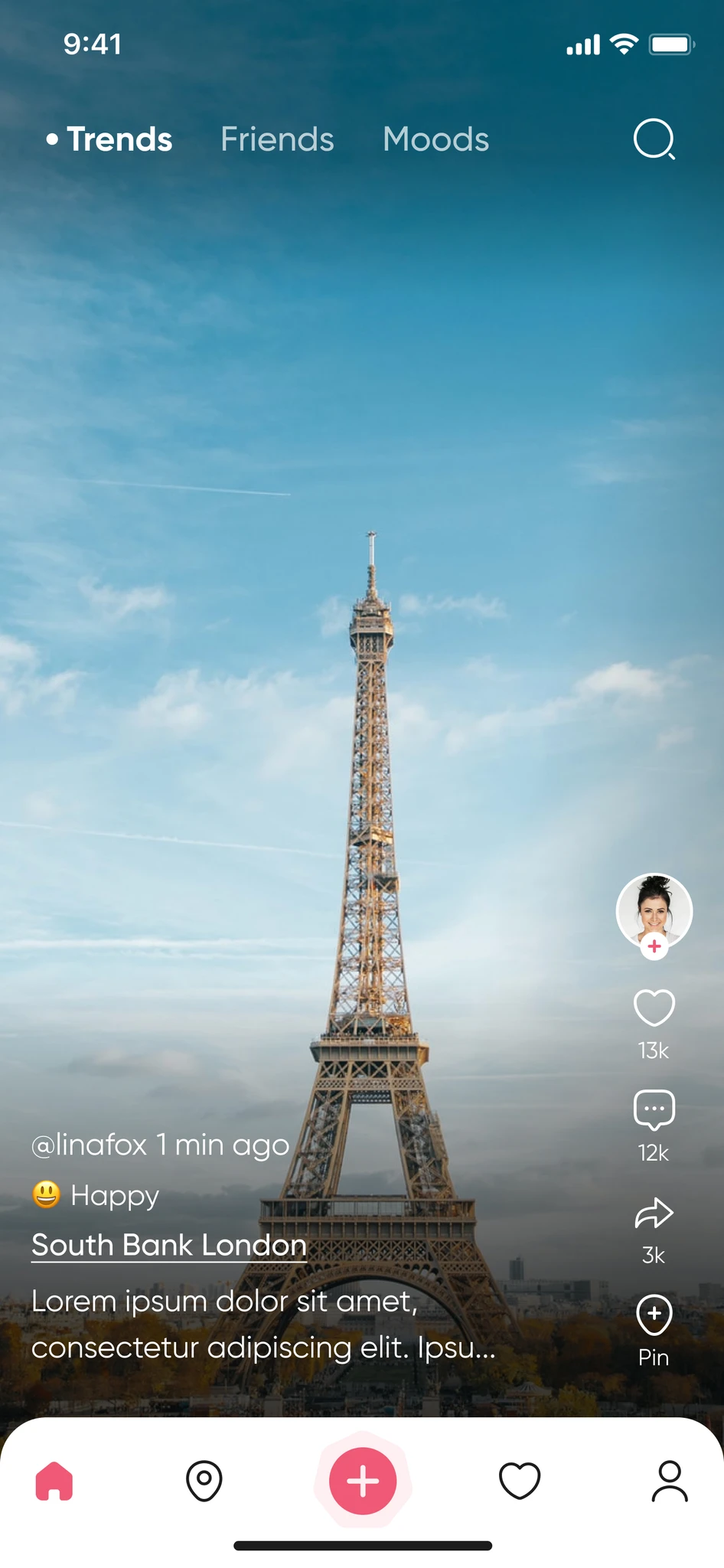
Task: Switch to the Friends tab
Action: point(277,139)
